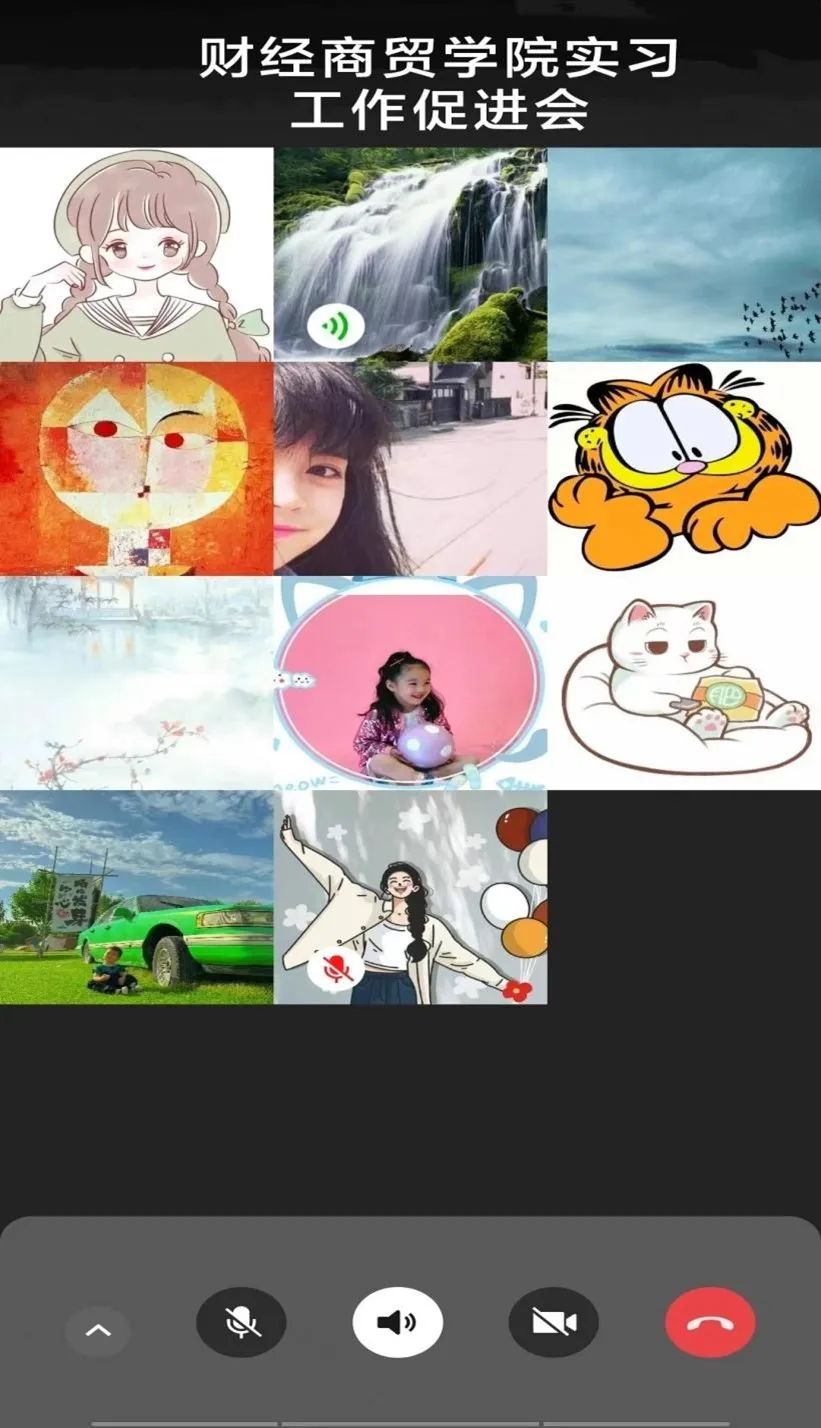Select the green car avatar participant
The image size is (821, 1428).
point(136,897)
